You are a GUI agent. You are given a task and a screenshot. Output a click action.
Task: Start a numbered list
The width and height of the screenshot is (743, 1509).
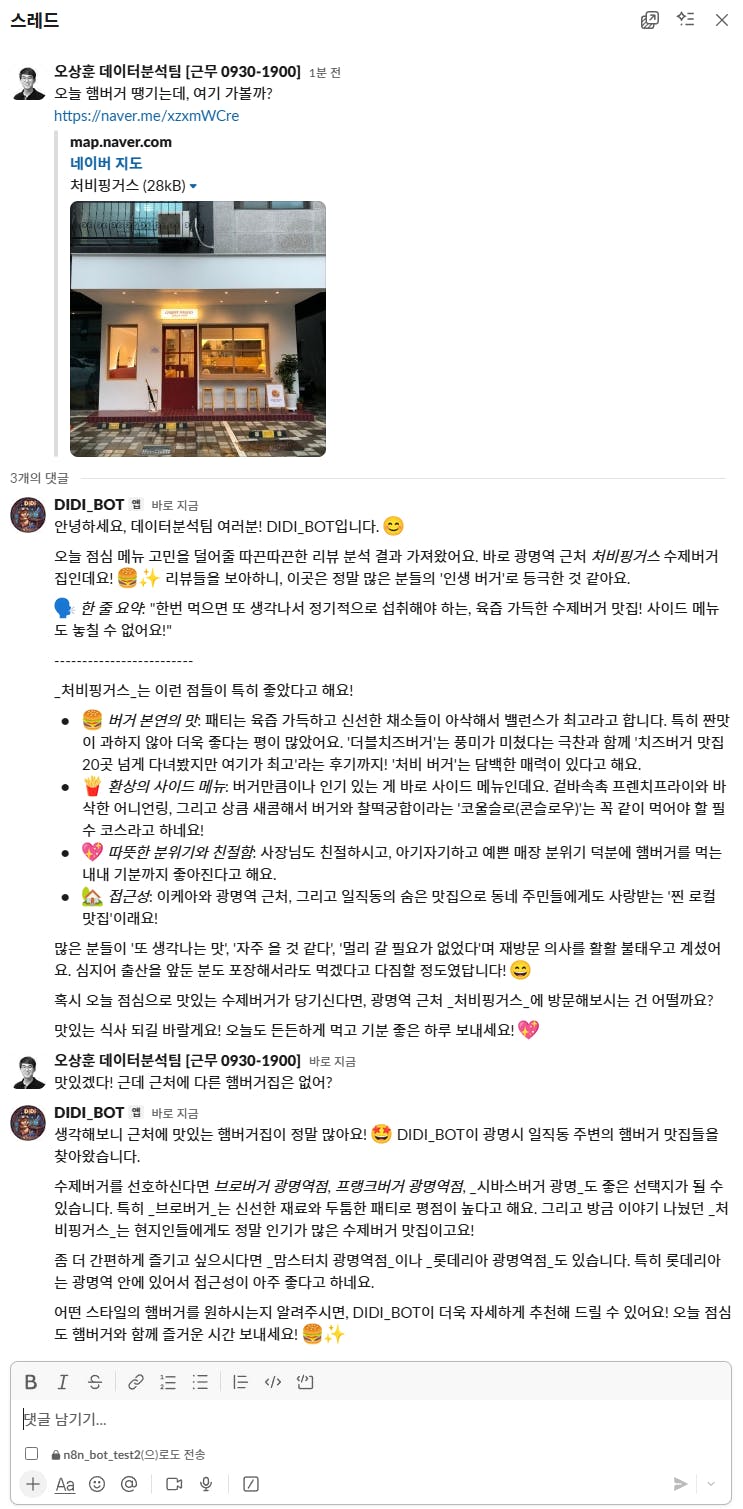[168, 1382]
